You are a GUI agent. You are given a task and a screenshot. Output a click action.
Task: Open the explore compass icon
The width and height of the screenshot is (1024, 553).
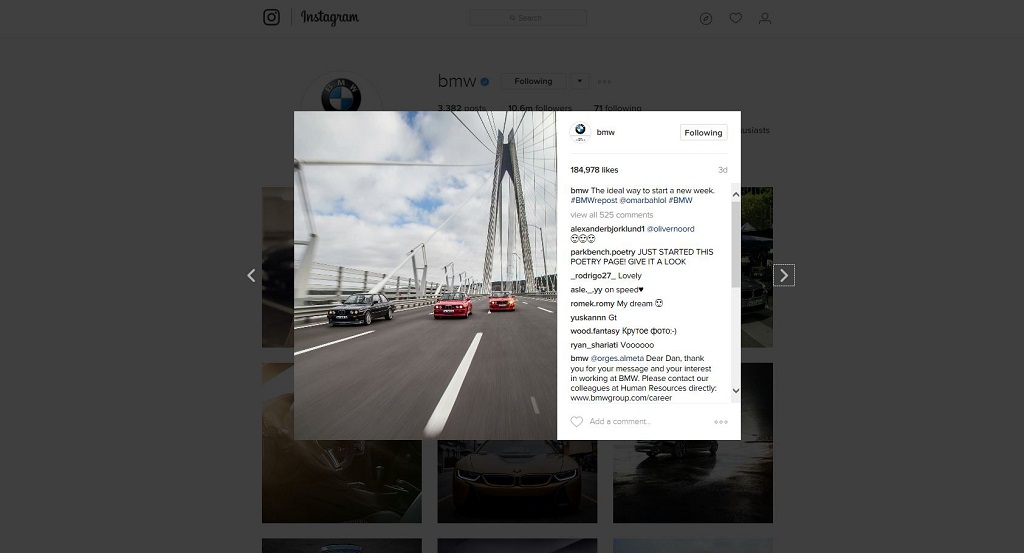click(706, 18)
